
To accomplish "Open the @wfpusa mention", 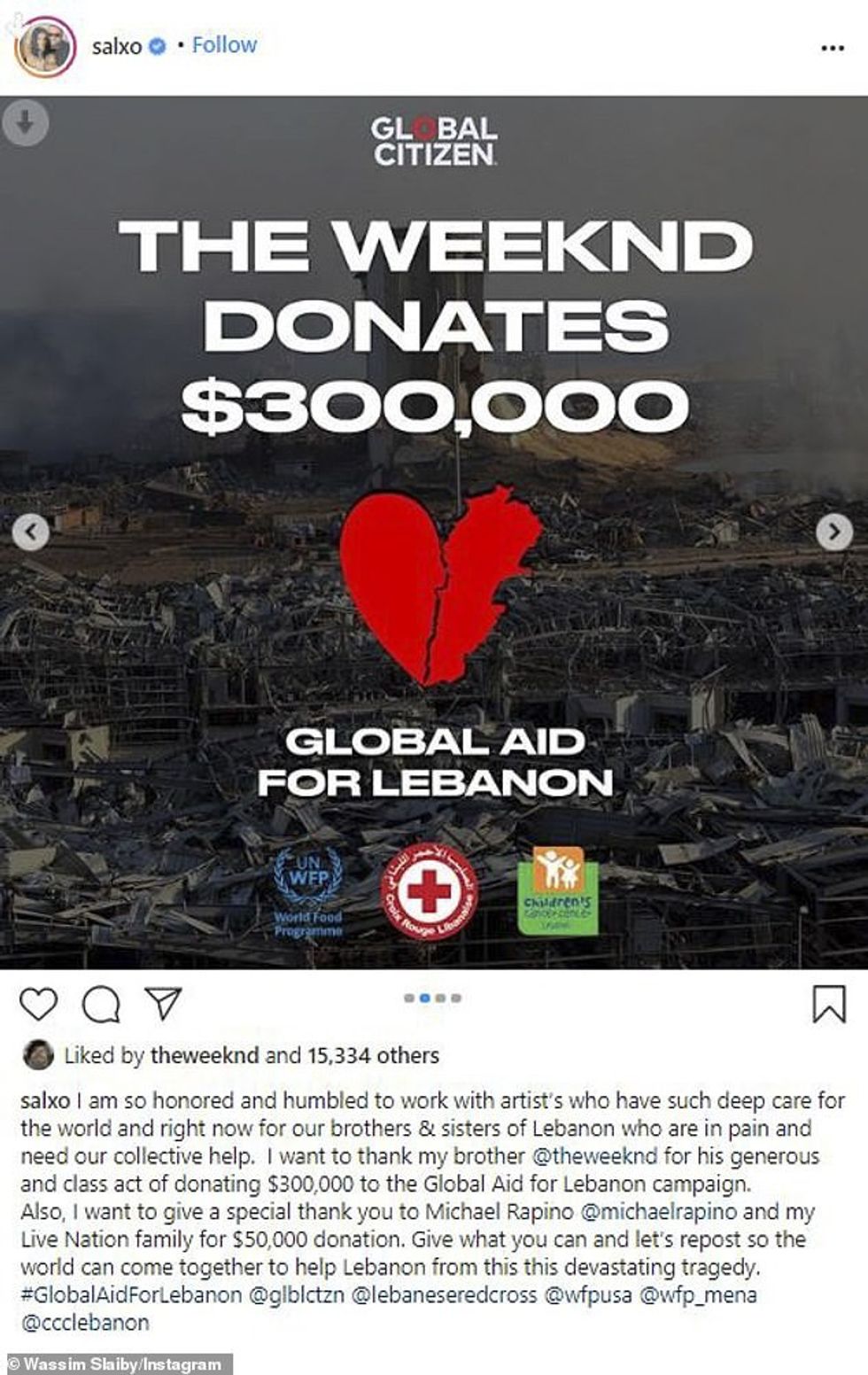I will click(588, 1294).
